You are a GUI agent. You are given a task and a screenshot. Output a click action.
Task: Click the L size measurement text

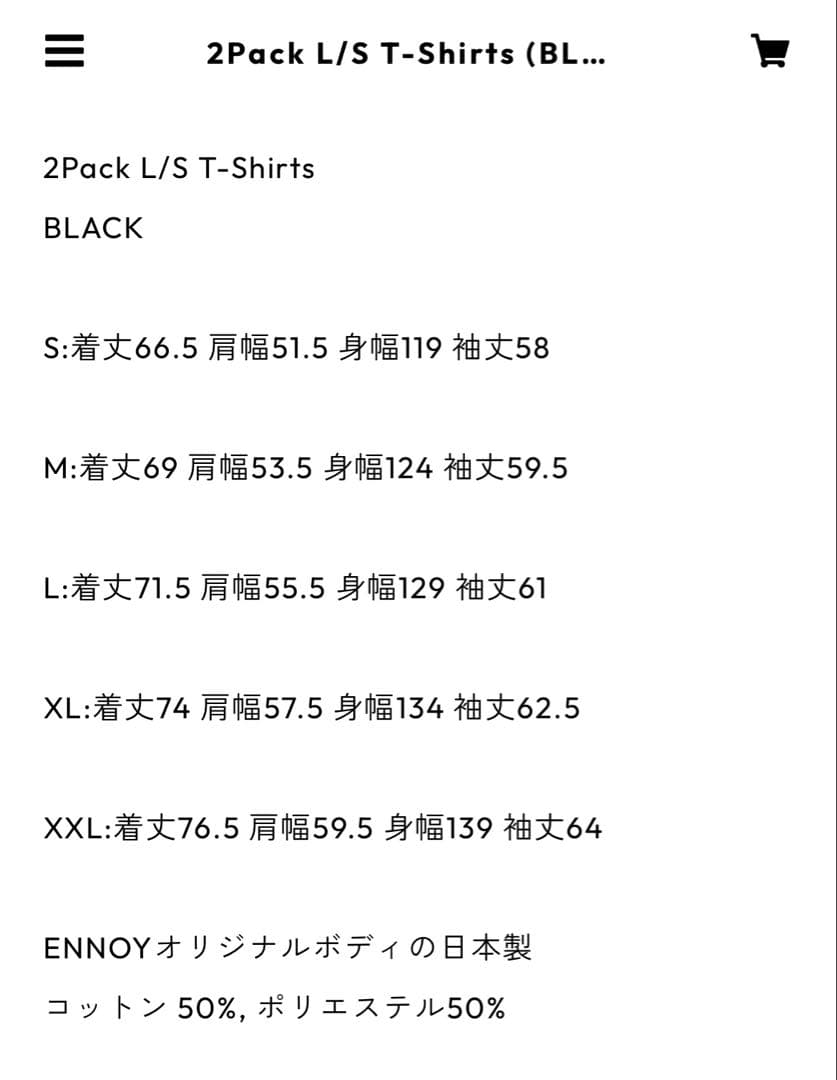click(x=295, y=588)
